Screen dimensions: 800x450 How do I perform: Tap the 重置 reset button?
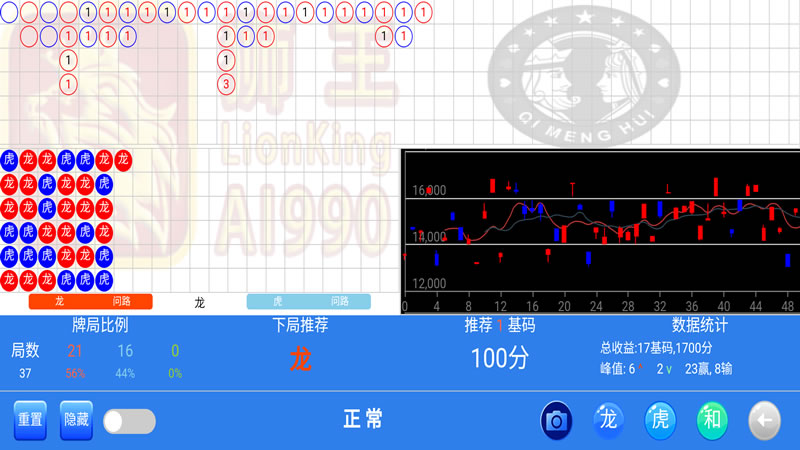point(31,420)
